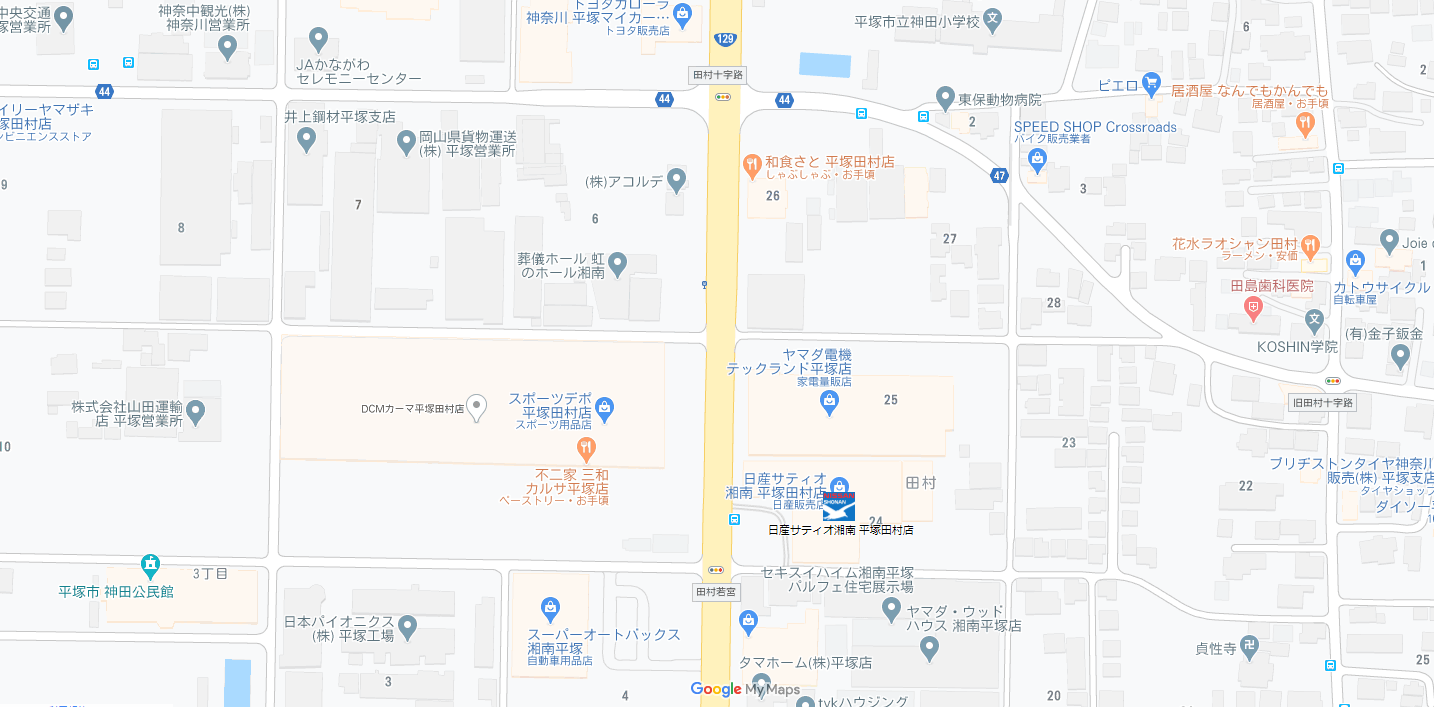Tap the 葬儀ホール 虹のホール湘南 pin
This screenshot has width=1434, height=707.
[x=618, y=264]
